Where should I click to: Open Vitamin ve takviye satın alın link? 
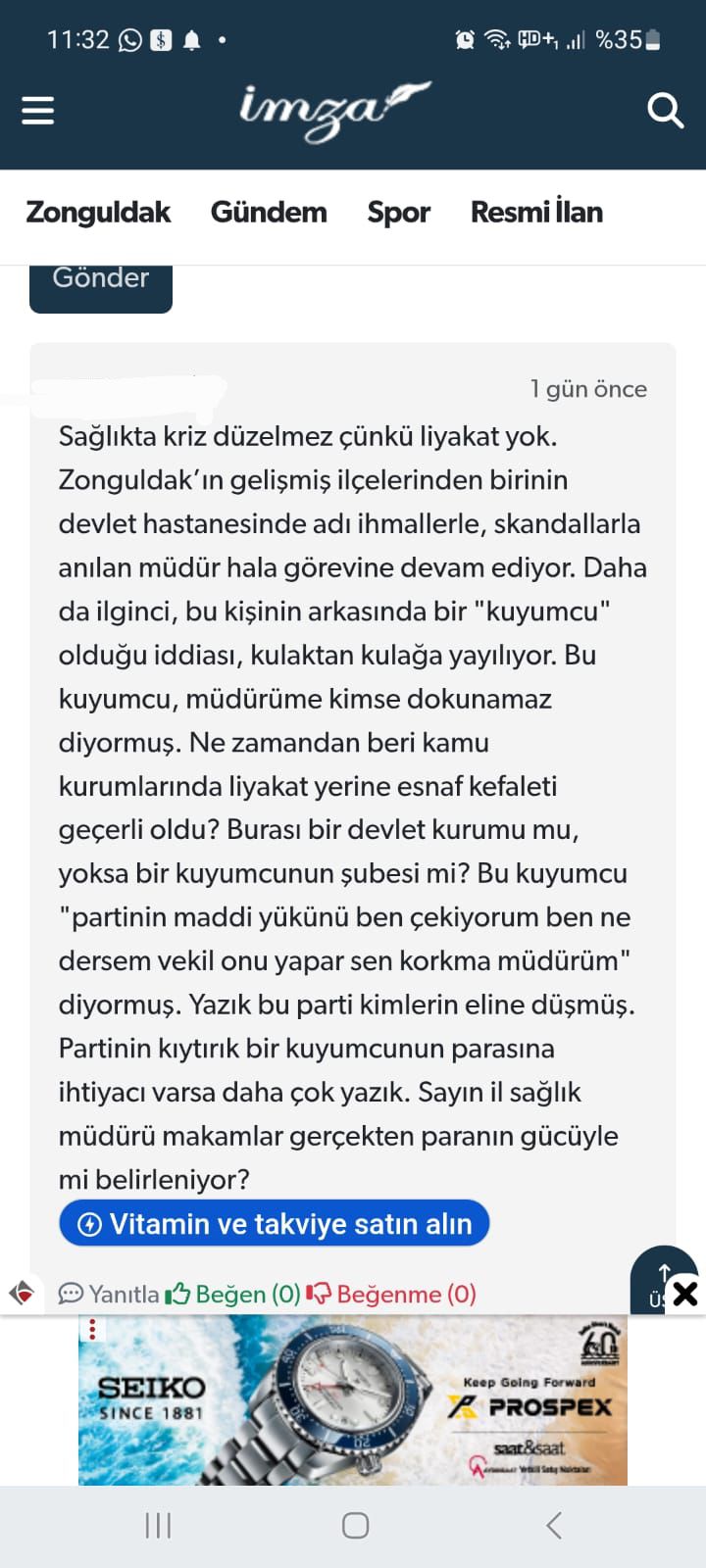coord(275,1224)
